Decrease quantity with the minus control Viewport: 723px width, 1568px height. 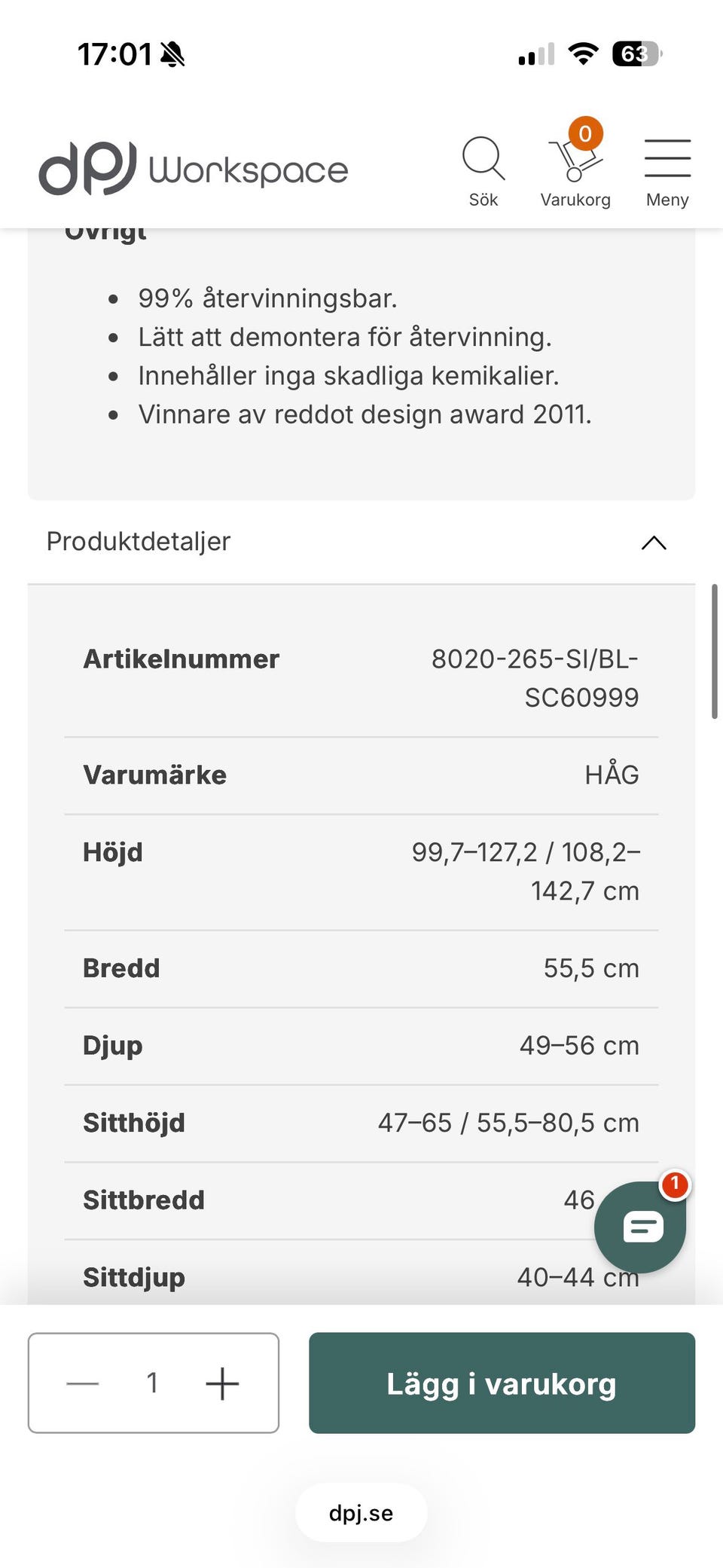click(x=83, y=1383)
